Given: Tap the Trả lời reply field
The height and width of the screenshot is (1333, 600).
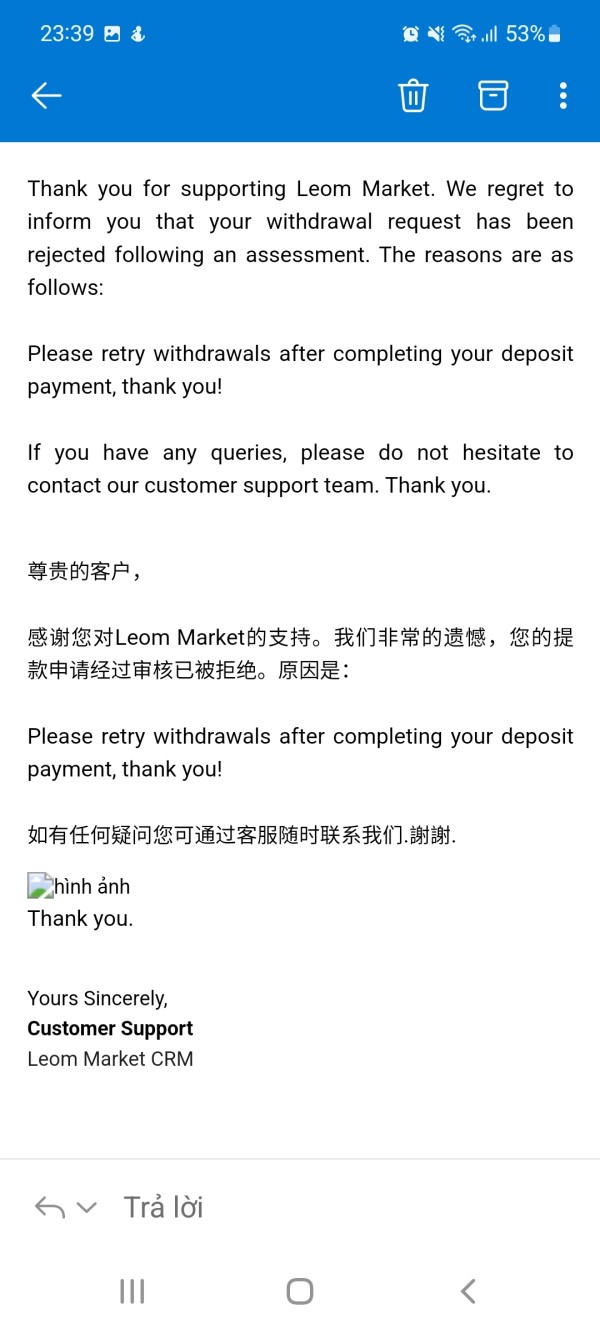Looking at the screenshot, I should [x=163, y=1207].
